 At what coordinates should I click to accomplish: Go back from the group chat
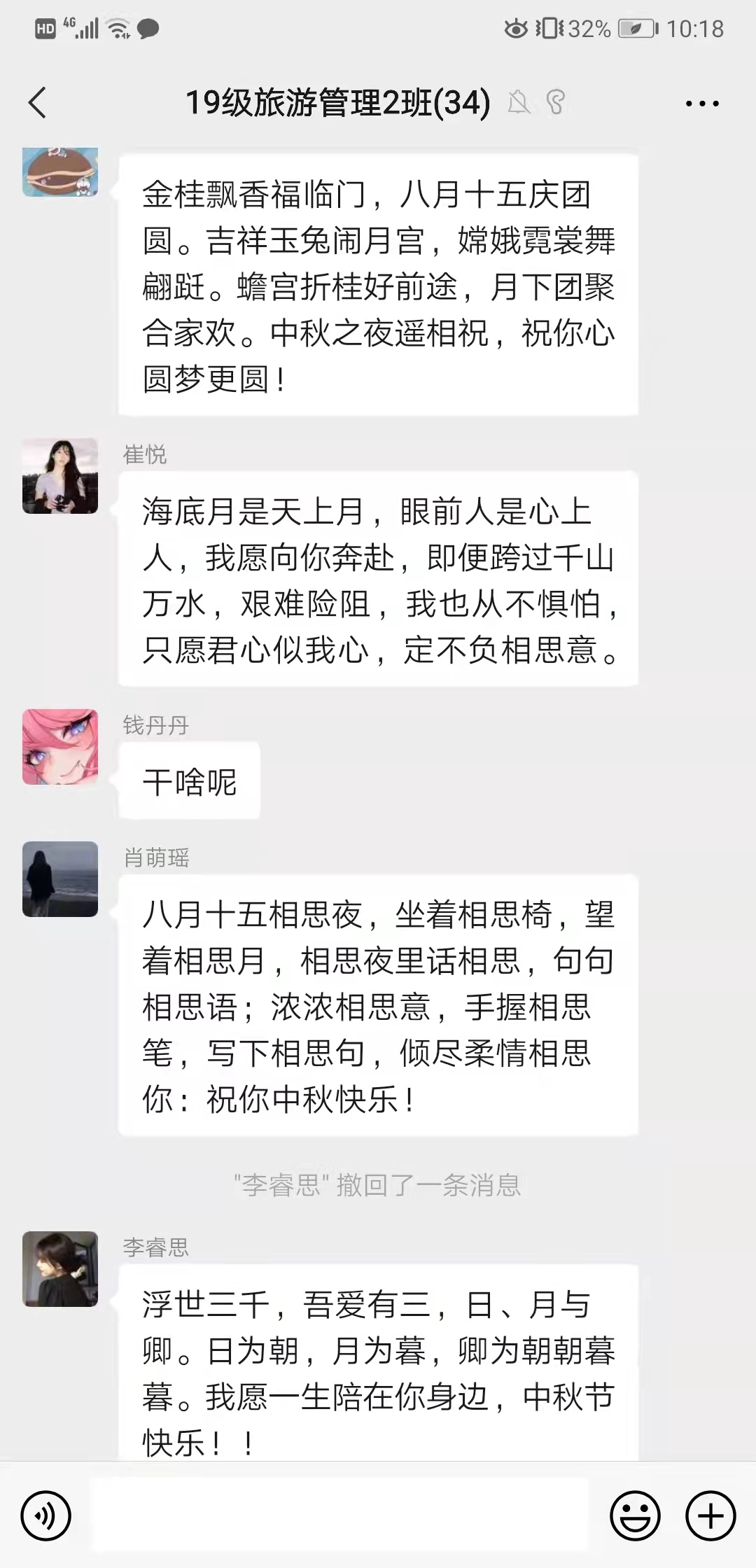pyautogui.click(x=37, y=103)
